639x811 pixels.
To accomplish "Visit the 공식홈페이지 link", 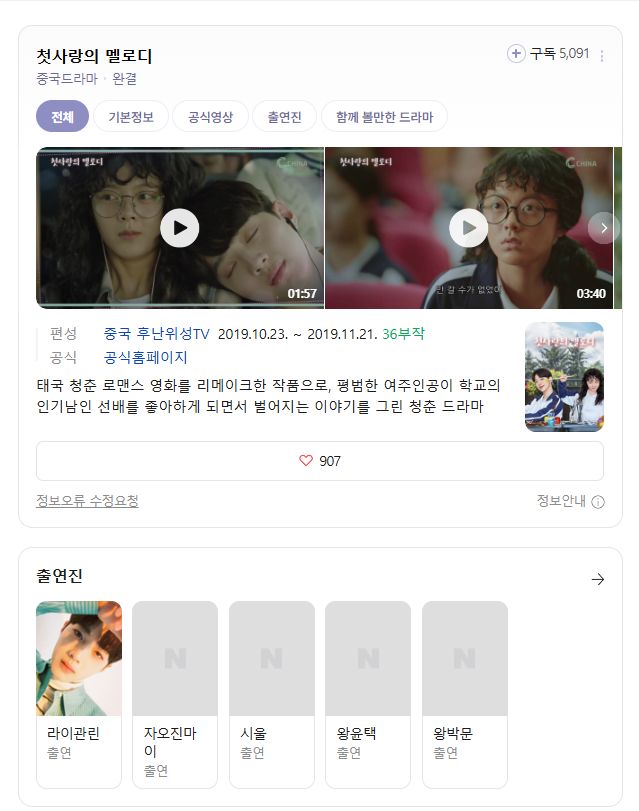I will (145, 357).
